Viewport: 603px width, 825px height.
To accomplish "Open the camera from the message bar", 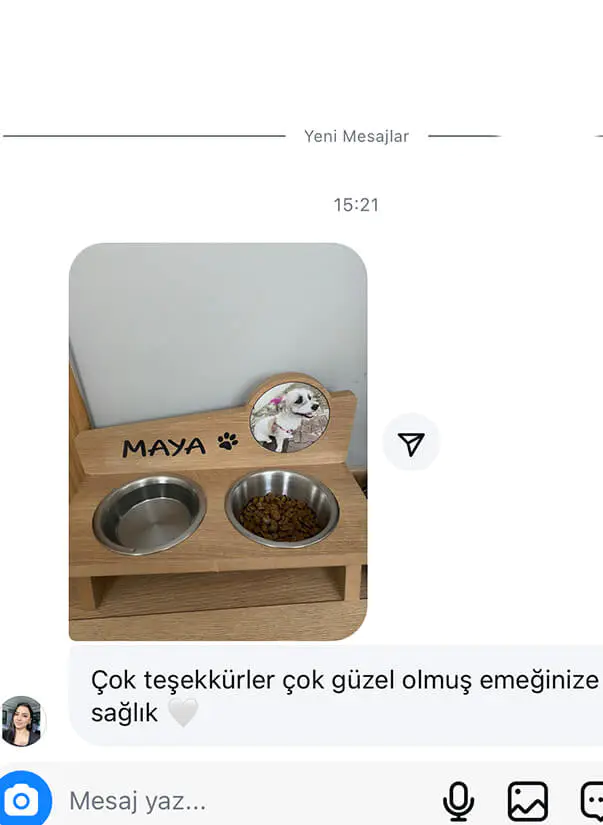I will 22,800.
